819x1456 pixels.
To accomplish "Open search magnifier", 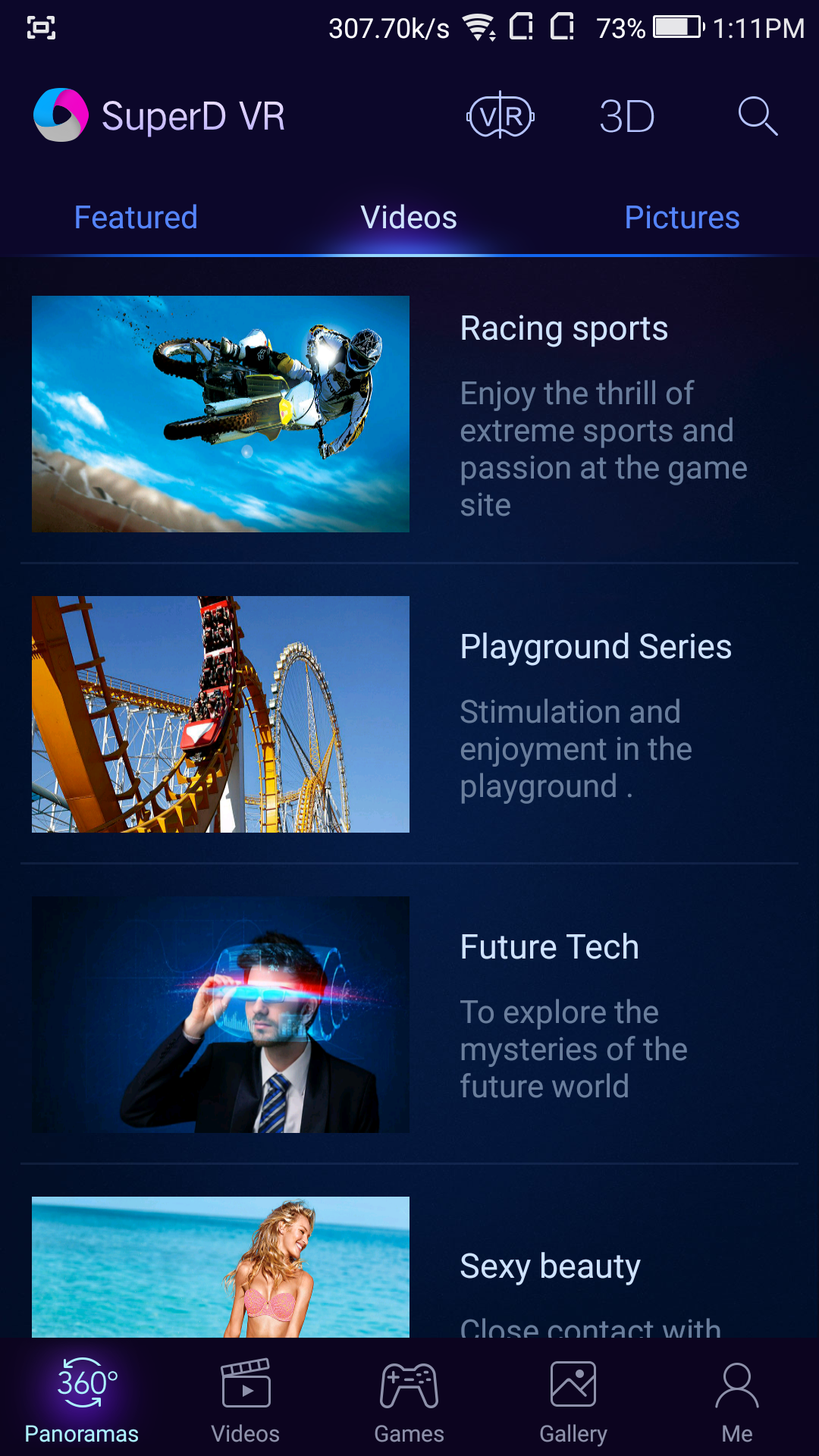I will (758, 116).
